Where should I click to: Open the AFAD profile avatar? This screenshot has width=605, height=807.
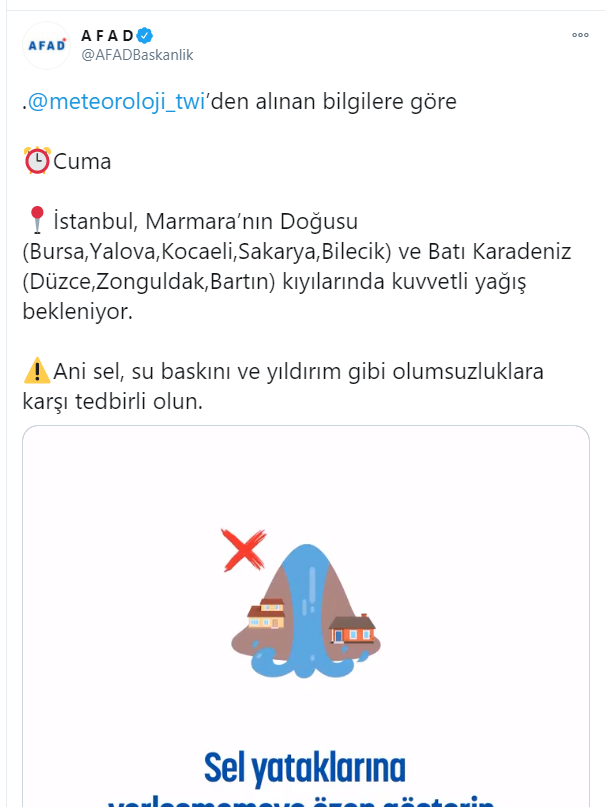[45, 45]
